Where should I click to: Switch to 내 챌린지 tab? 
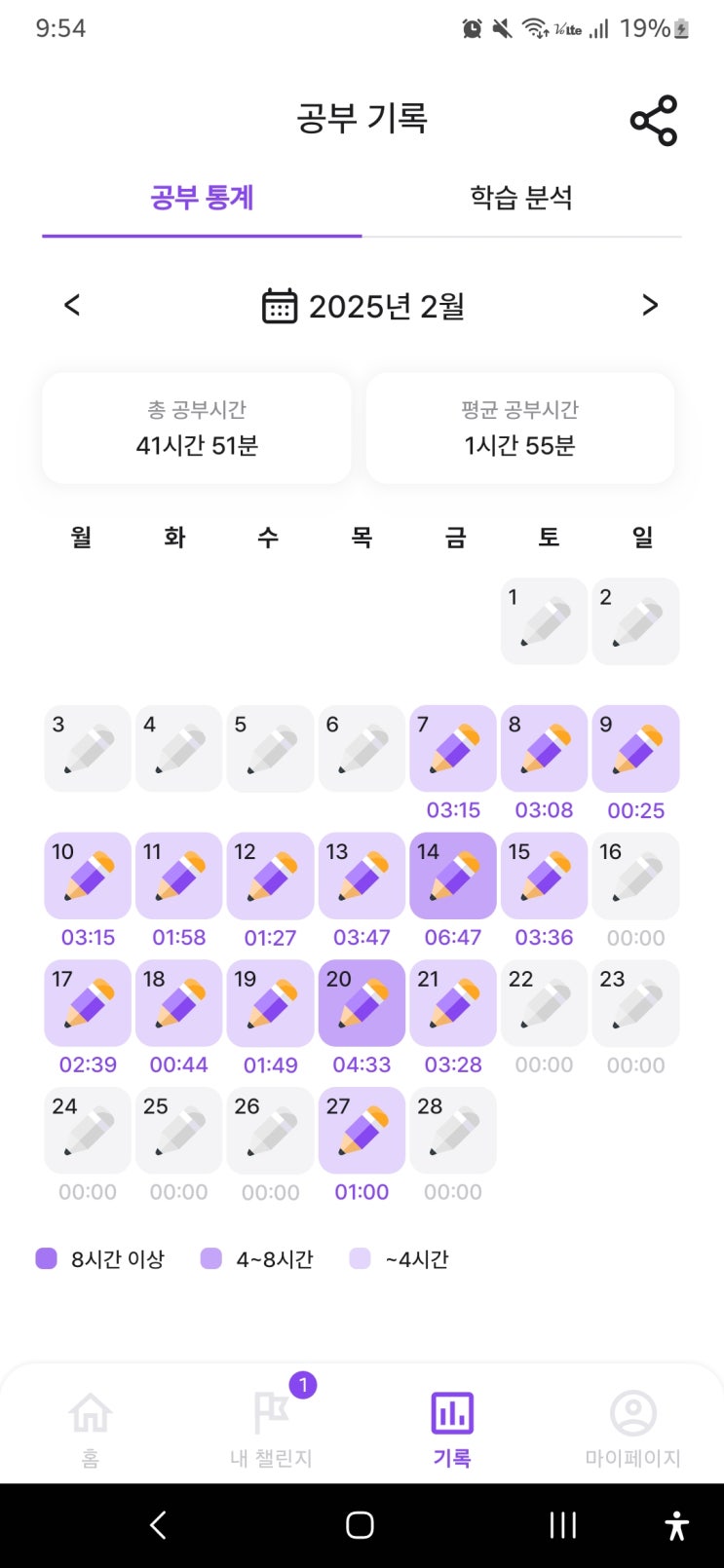click(271, 1427)
